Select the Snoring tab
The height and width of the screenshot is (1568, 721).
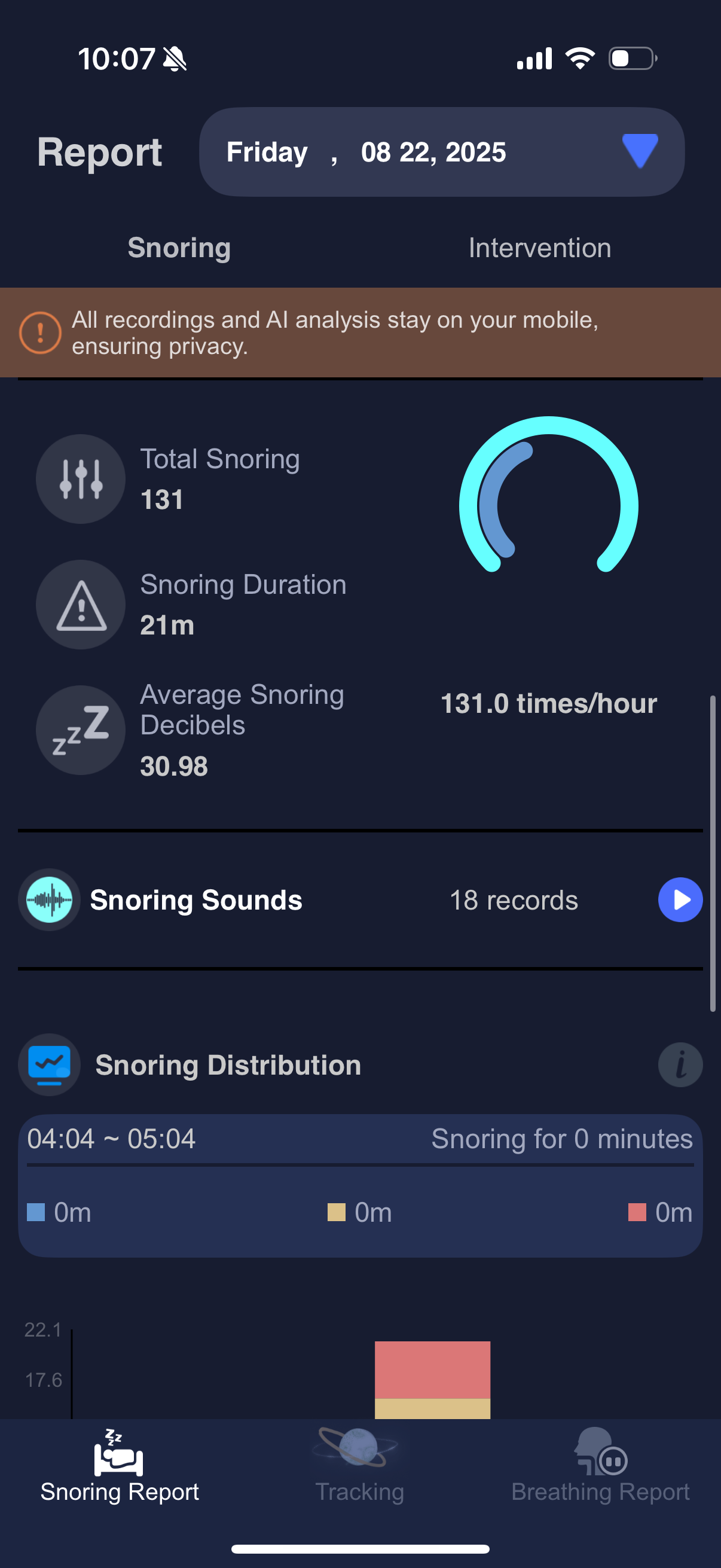[179, 248]
